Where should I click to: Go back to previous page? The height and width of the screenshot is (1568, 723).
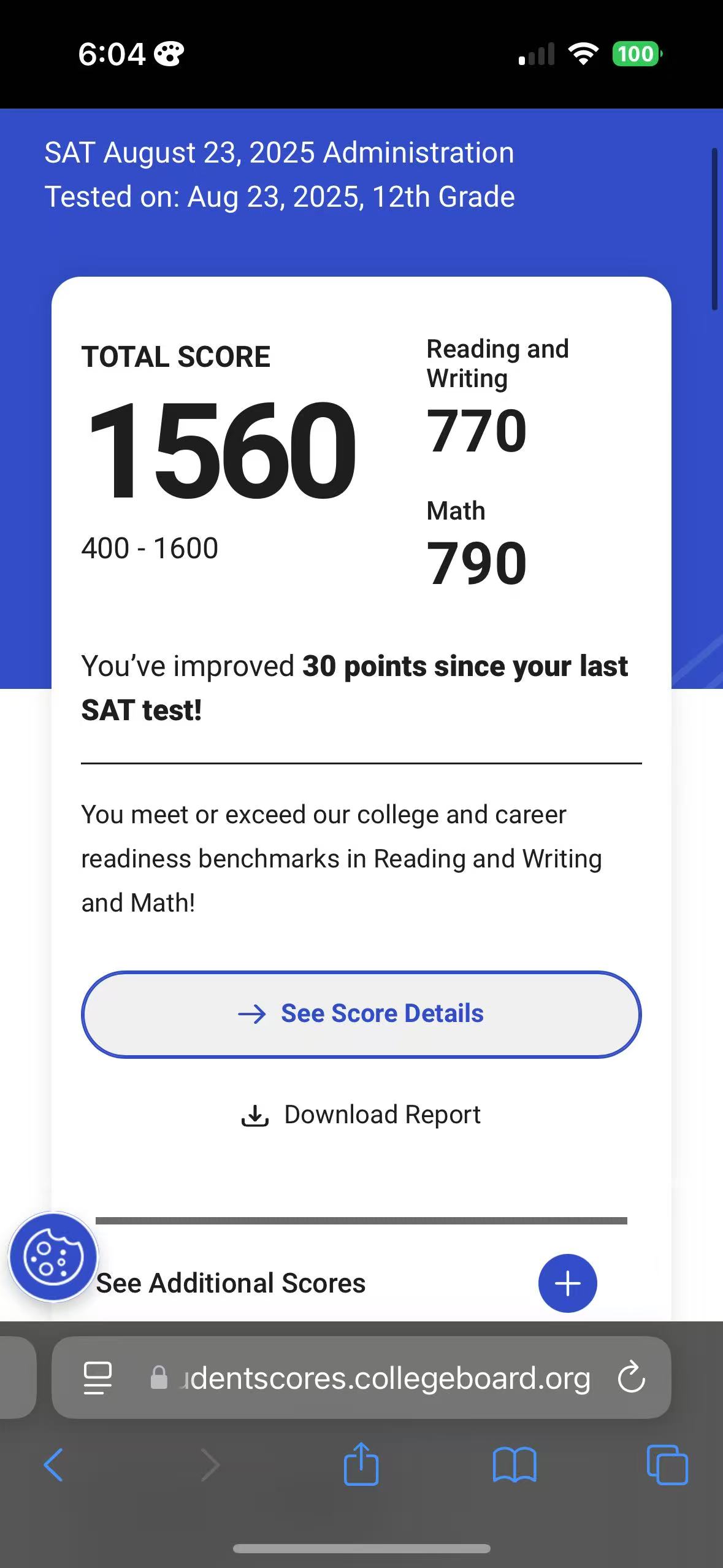(53, 1465)
